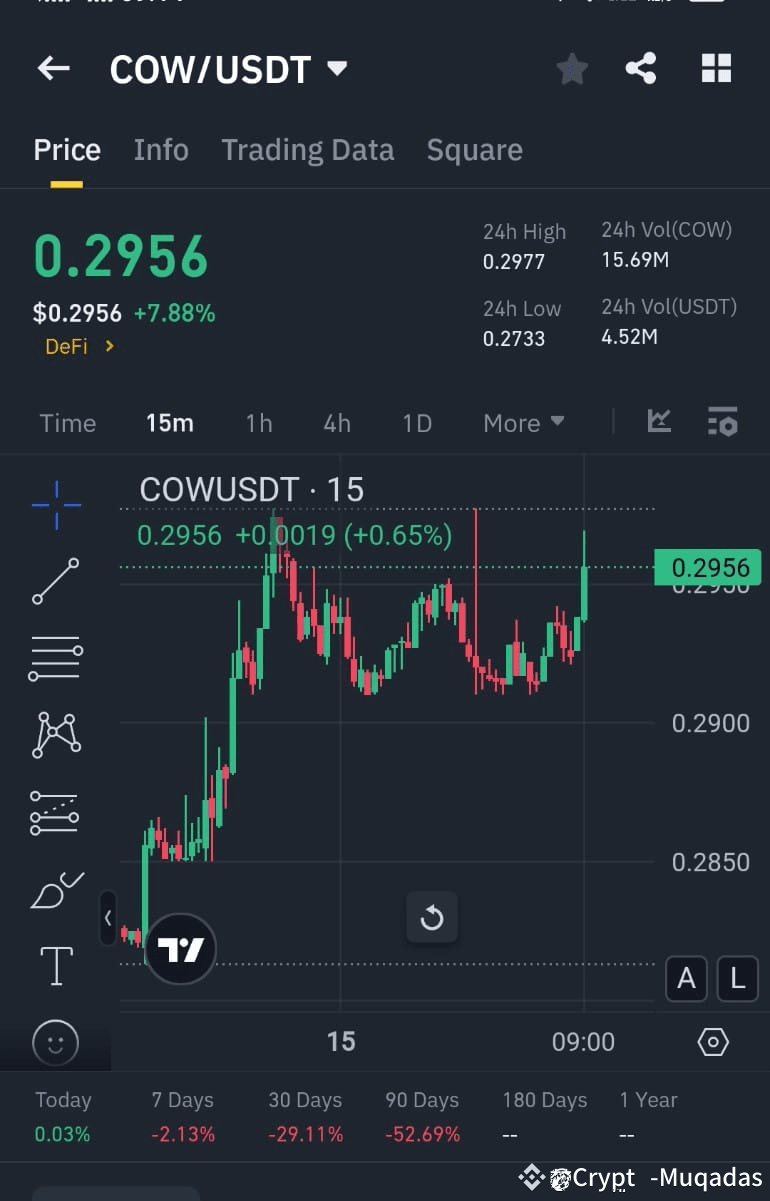Open the chart indicators panel
The height and width of the screenshot is (1201, 770).
tap(658, 422)
